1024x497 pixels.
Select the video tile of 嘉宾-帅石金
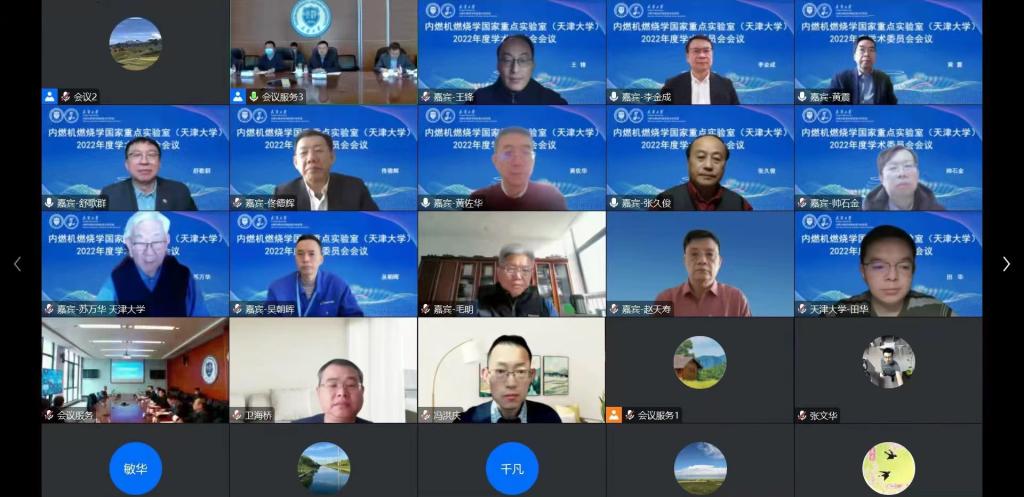pos(888,158)
